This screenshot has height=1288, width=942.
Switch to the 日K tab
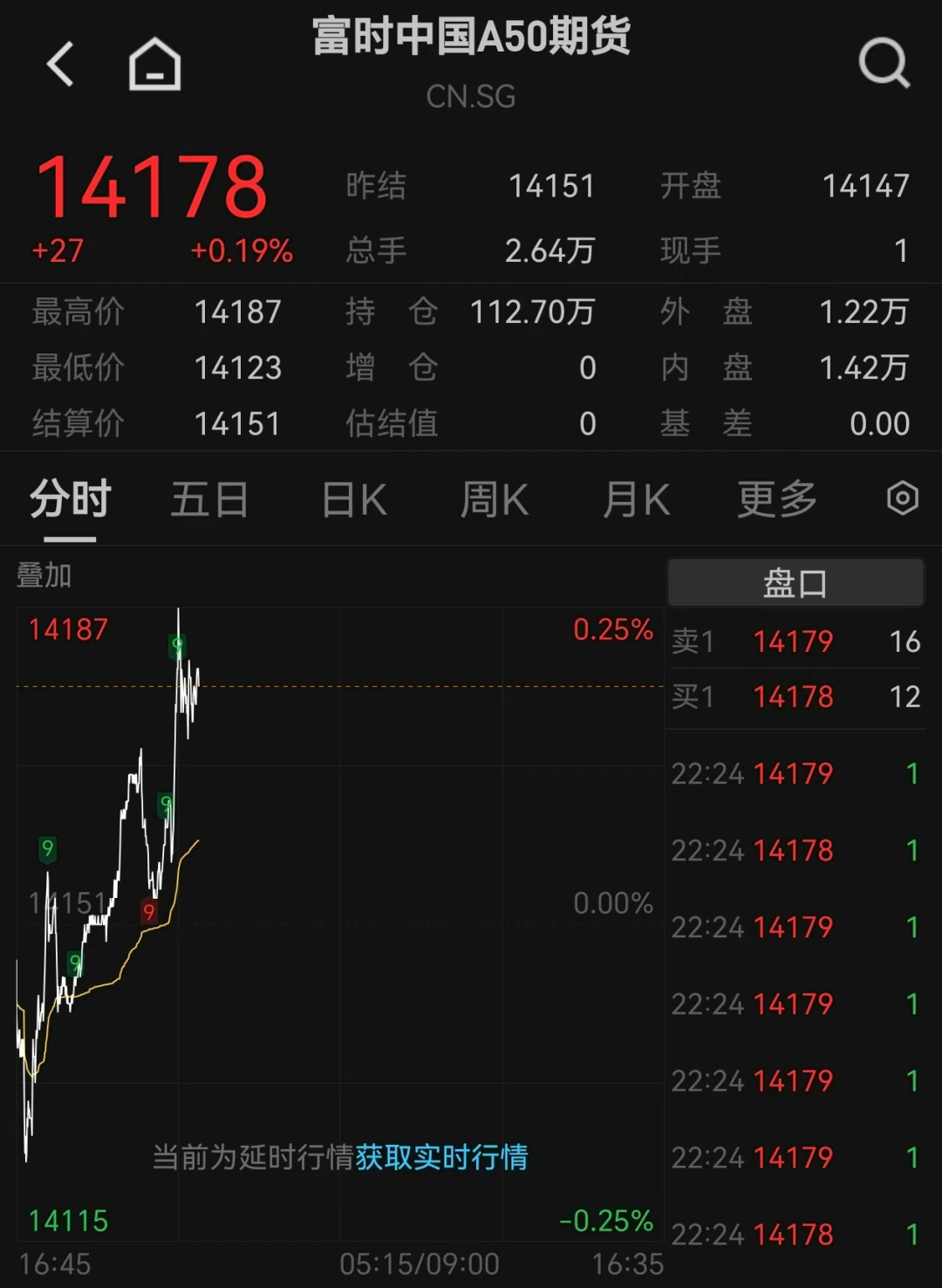point(353,500)
